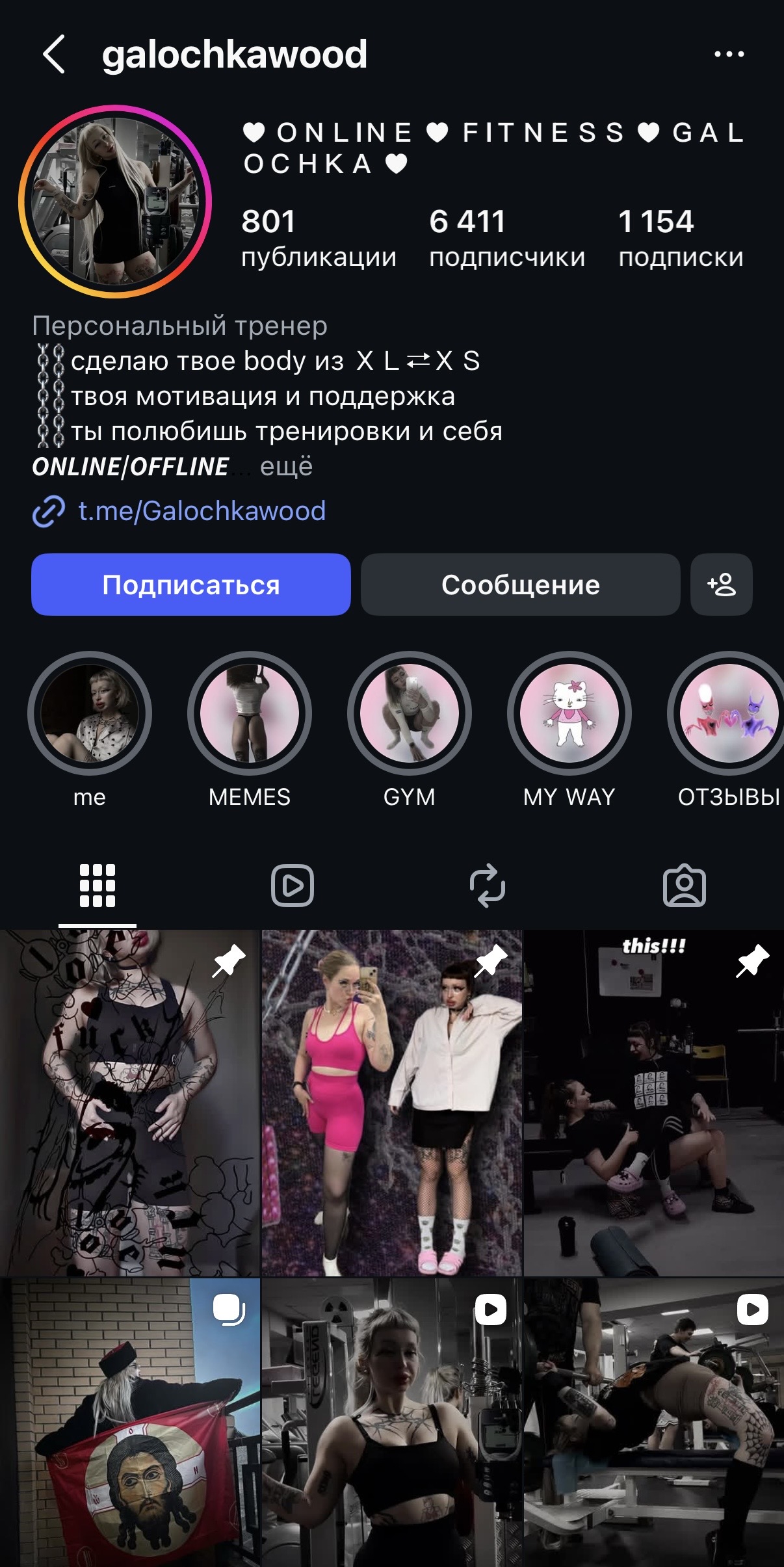Switch to the reposts tab
Viewport: 784px width, 1567px height.
[488, 886]
